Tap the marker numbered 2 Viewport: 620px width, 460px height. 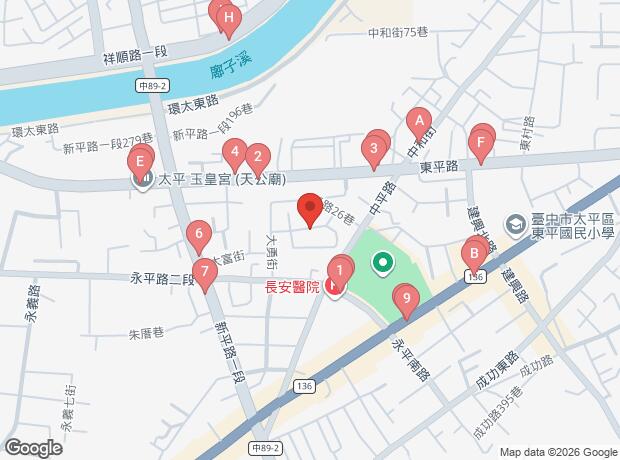[x=258, y=159]
